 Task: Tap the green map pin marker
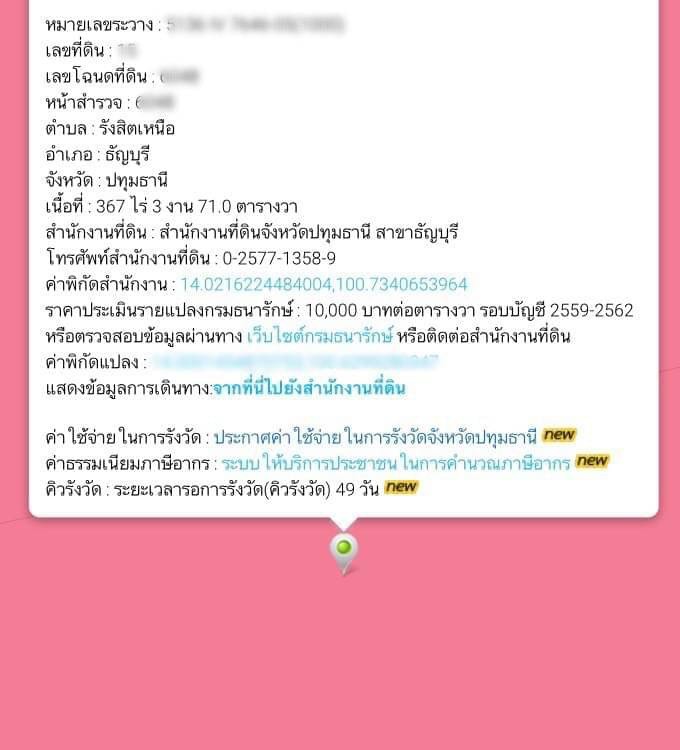tap(344, 549)
